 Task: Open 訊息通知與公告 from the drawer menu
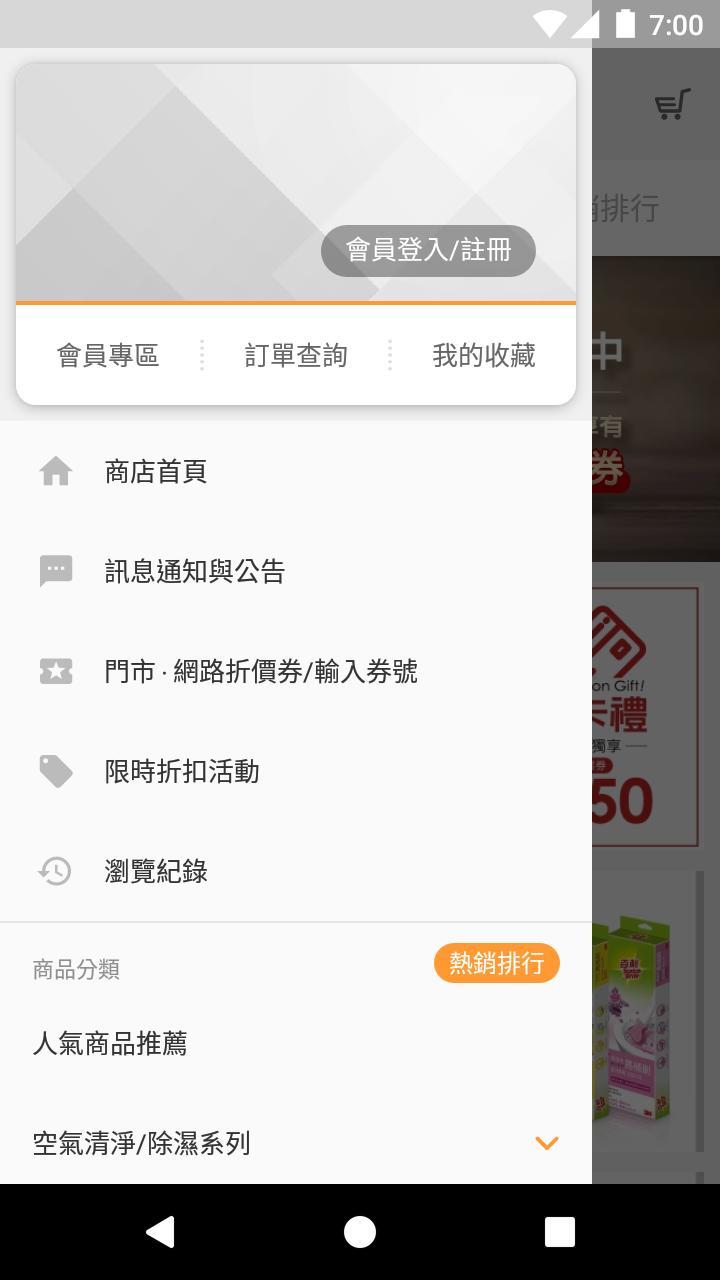tap(193, 570)
